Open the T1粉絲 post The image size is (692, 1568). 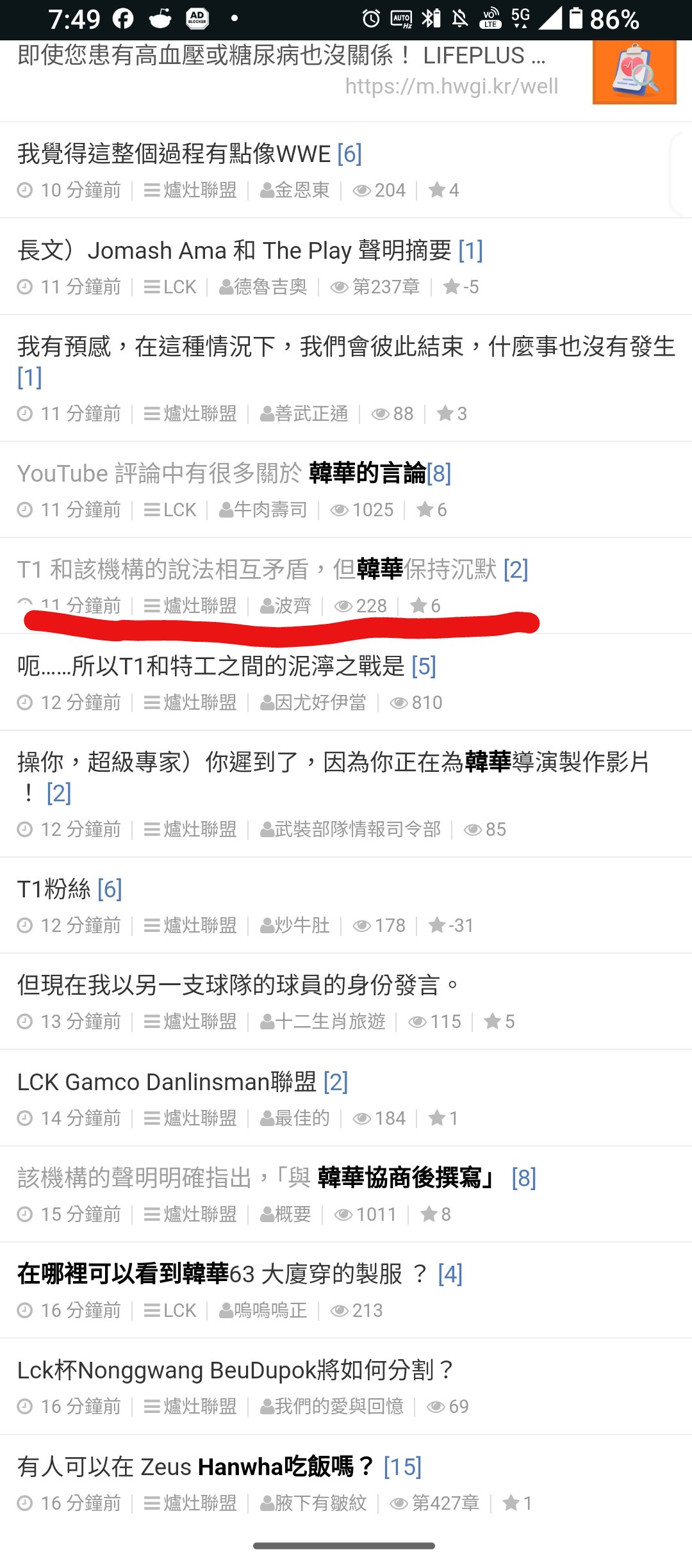(x=55, y=889)
